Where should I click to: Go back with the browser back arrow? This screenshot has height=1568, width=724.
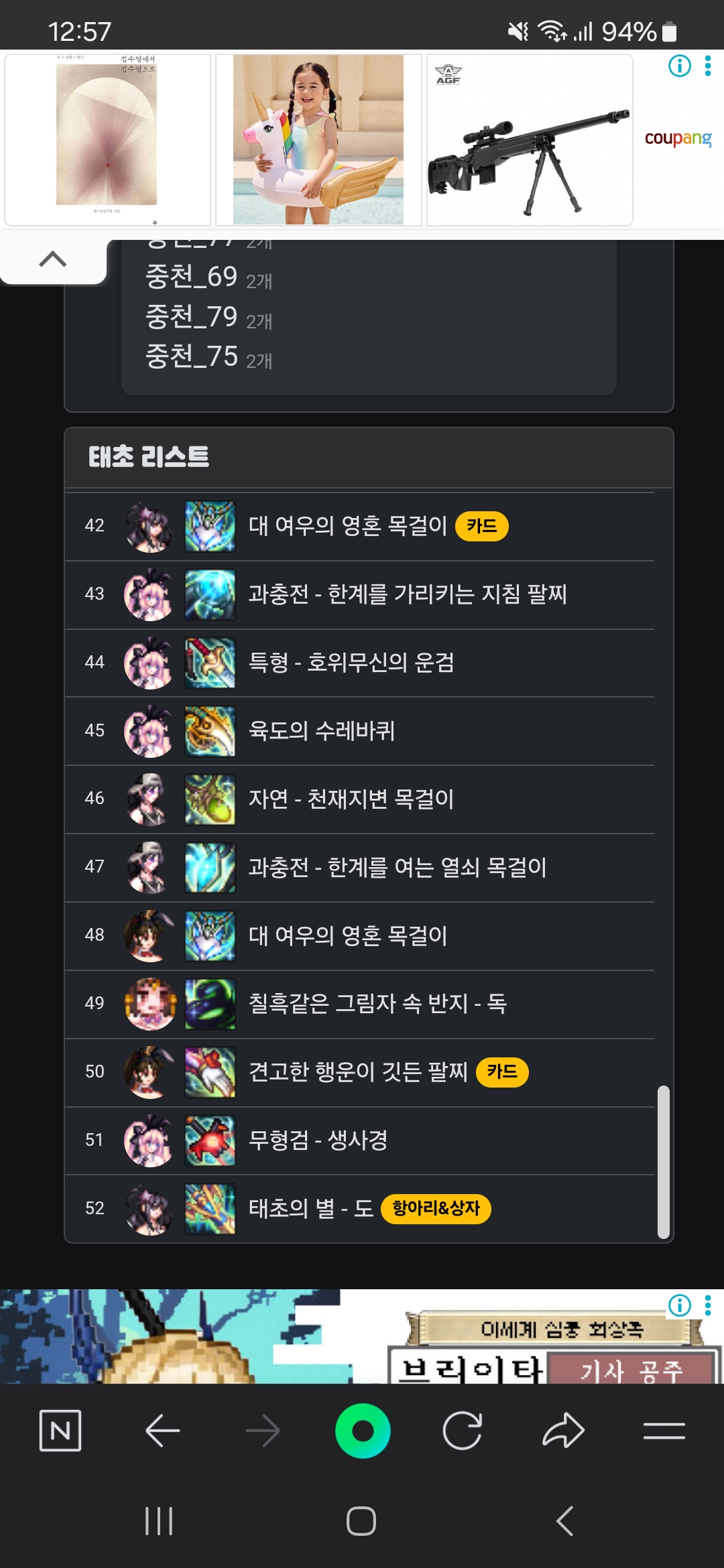[162, 1431]
